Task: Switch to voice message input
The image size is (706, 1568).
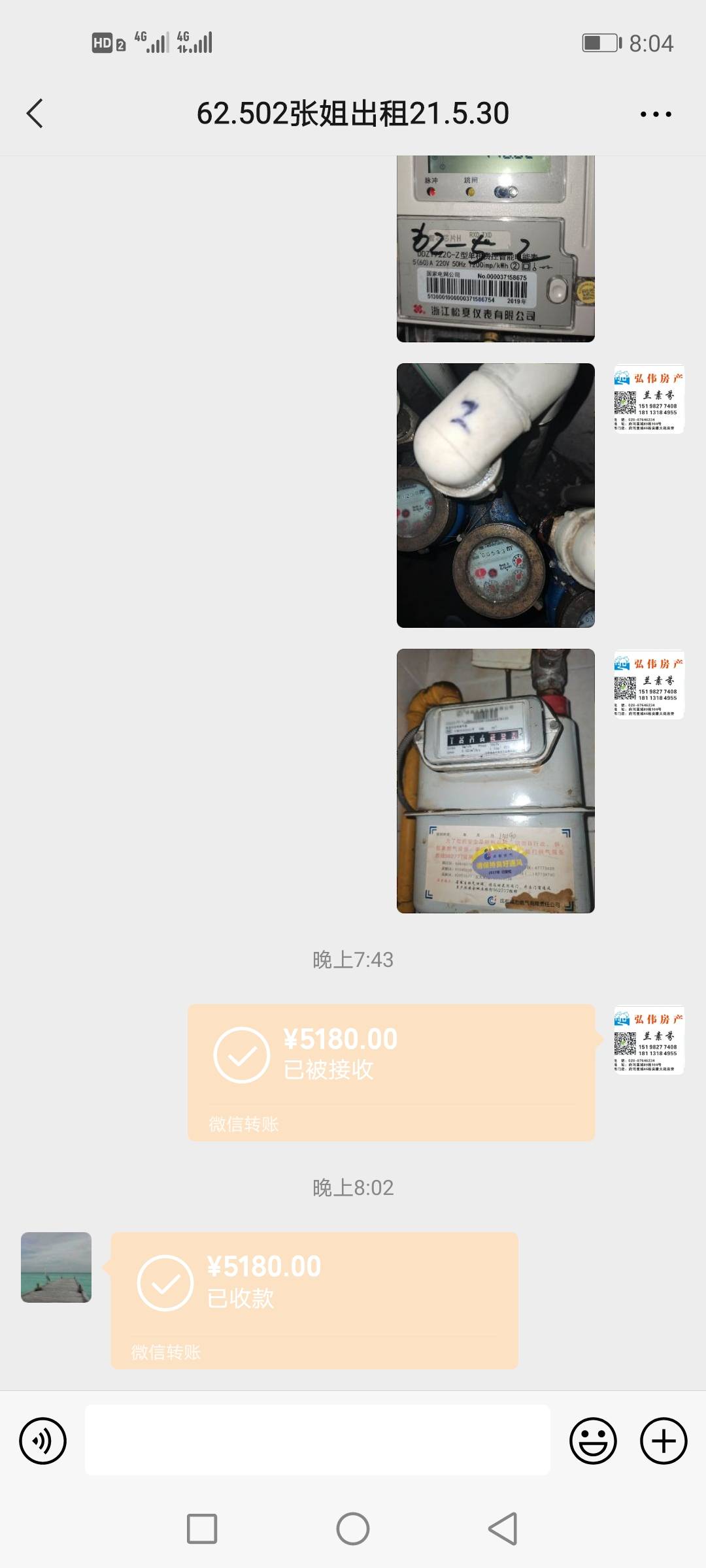Action: [43, 1441]
